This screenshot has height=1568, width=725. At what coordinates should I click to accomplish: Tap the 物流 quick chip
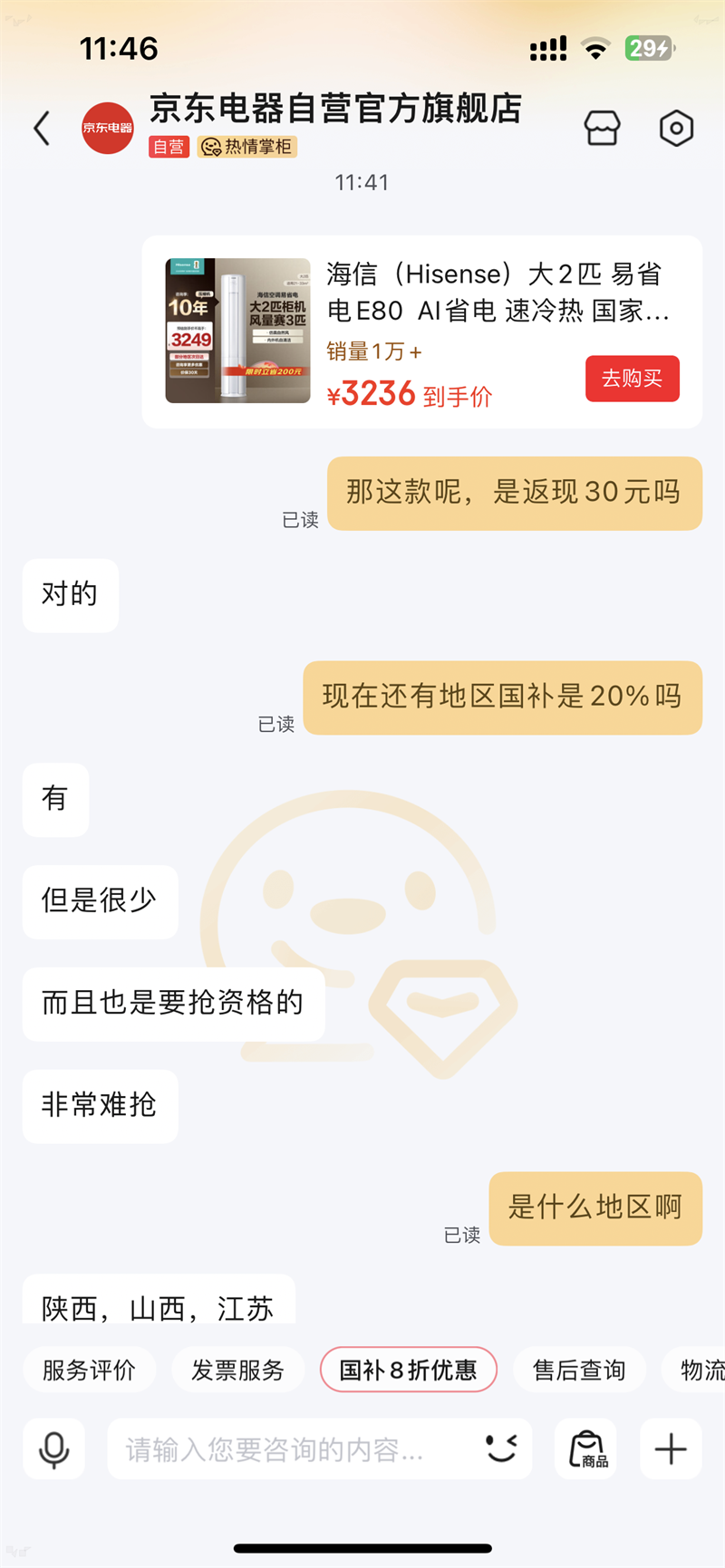[701, 1370]
